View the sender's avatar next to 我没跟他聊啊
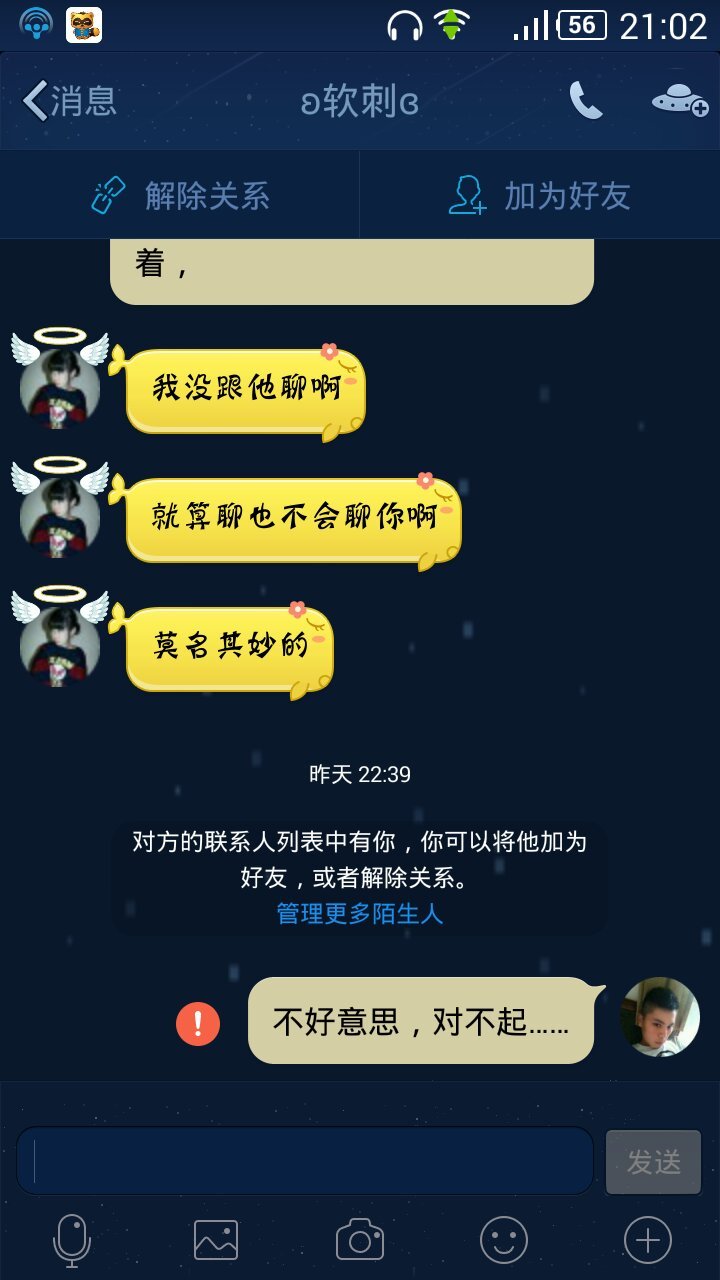 pyautogui.click(x=60, y=385)
